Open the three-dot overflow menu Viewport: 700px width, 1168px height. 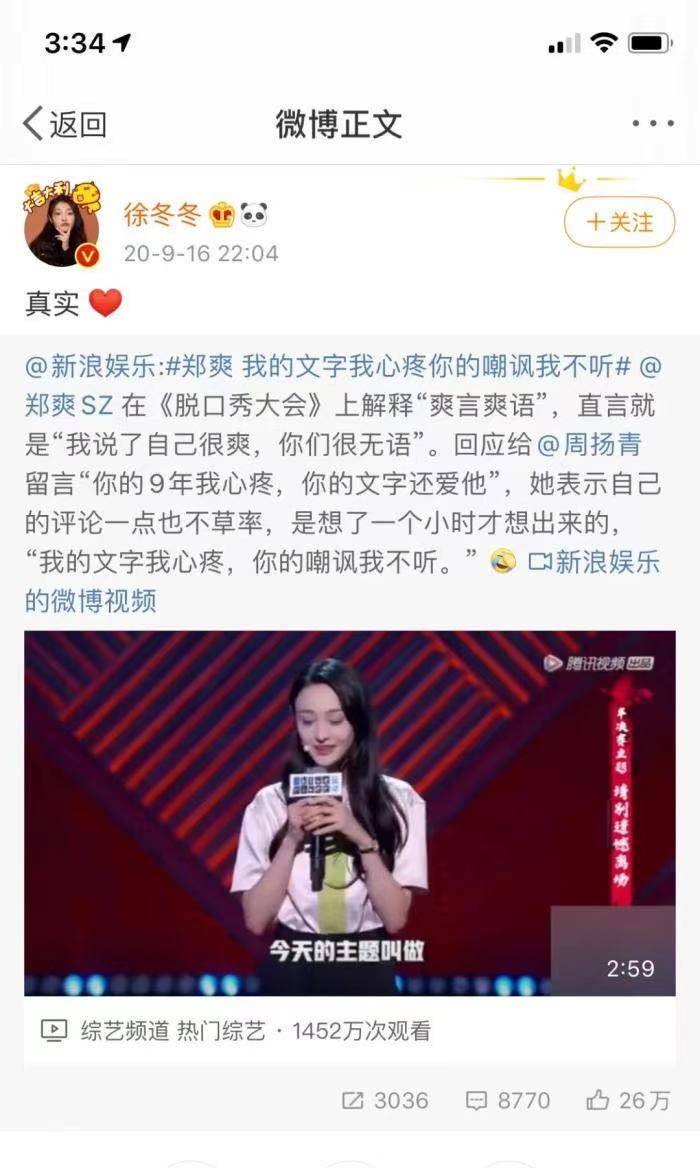652,124
